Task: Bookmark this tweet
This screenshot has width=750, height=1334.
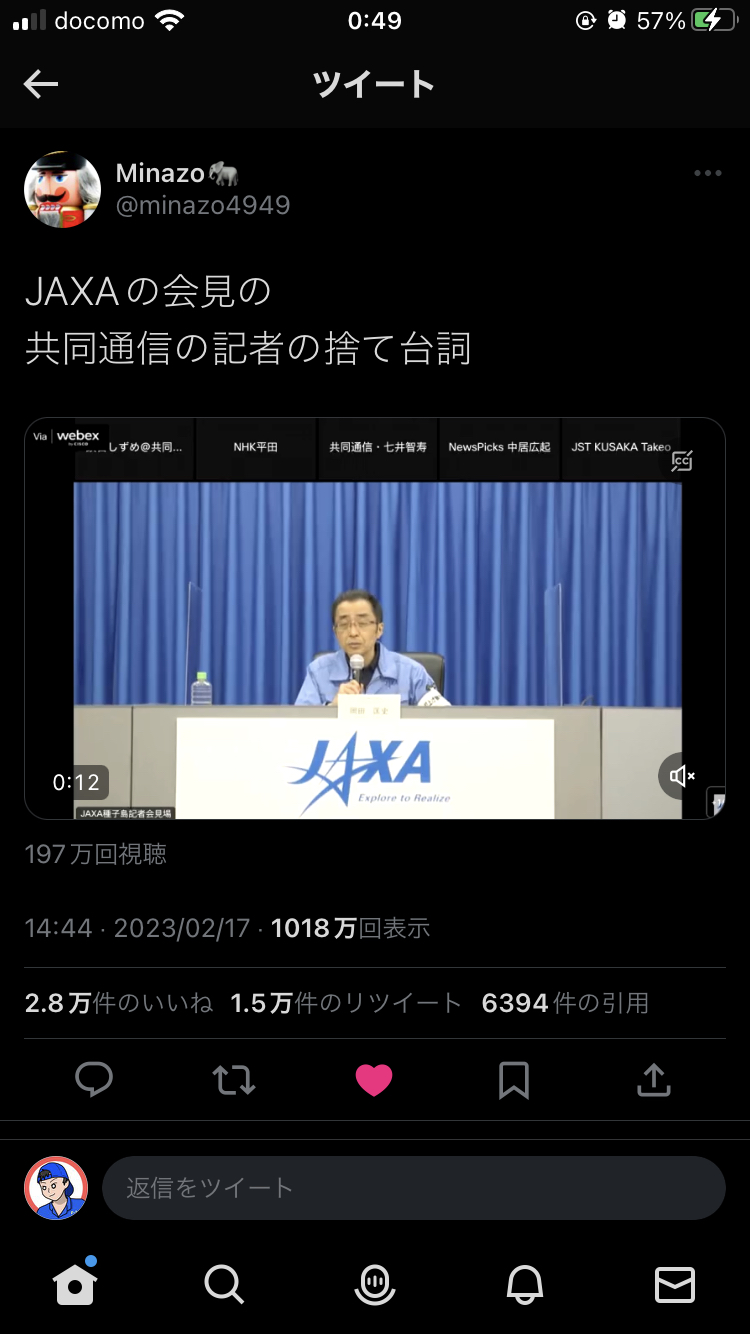Action: (514, 1080)
